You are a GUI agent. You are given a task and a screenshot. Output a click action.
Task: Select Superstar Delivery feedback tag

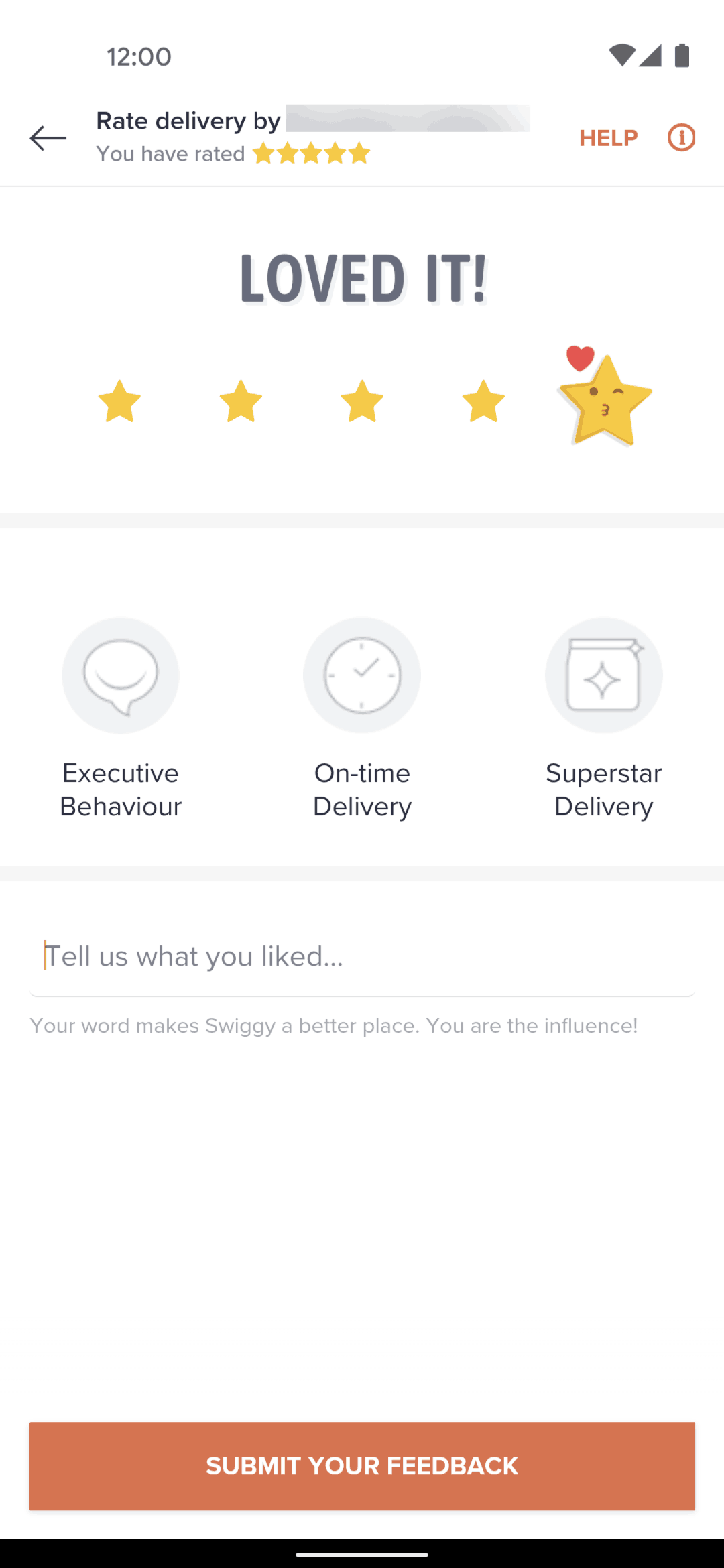click(x=603, y=675)
